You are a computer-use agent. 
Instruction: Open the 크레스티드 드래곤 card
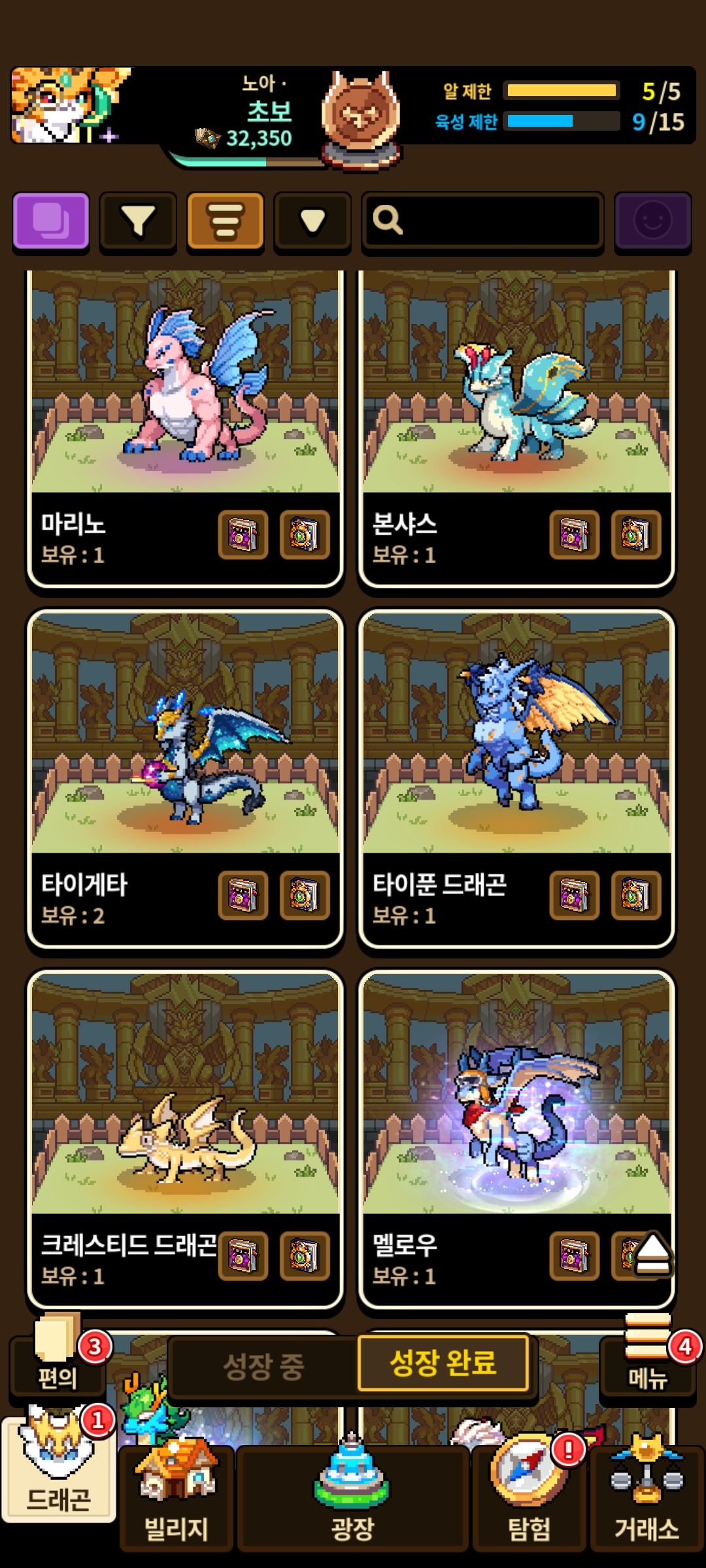[x=185, y=1139]
